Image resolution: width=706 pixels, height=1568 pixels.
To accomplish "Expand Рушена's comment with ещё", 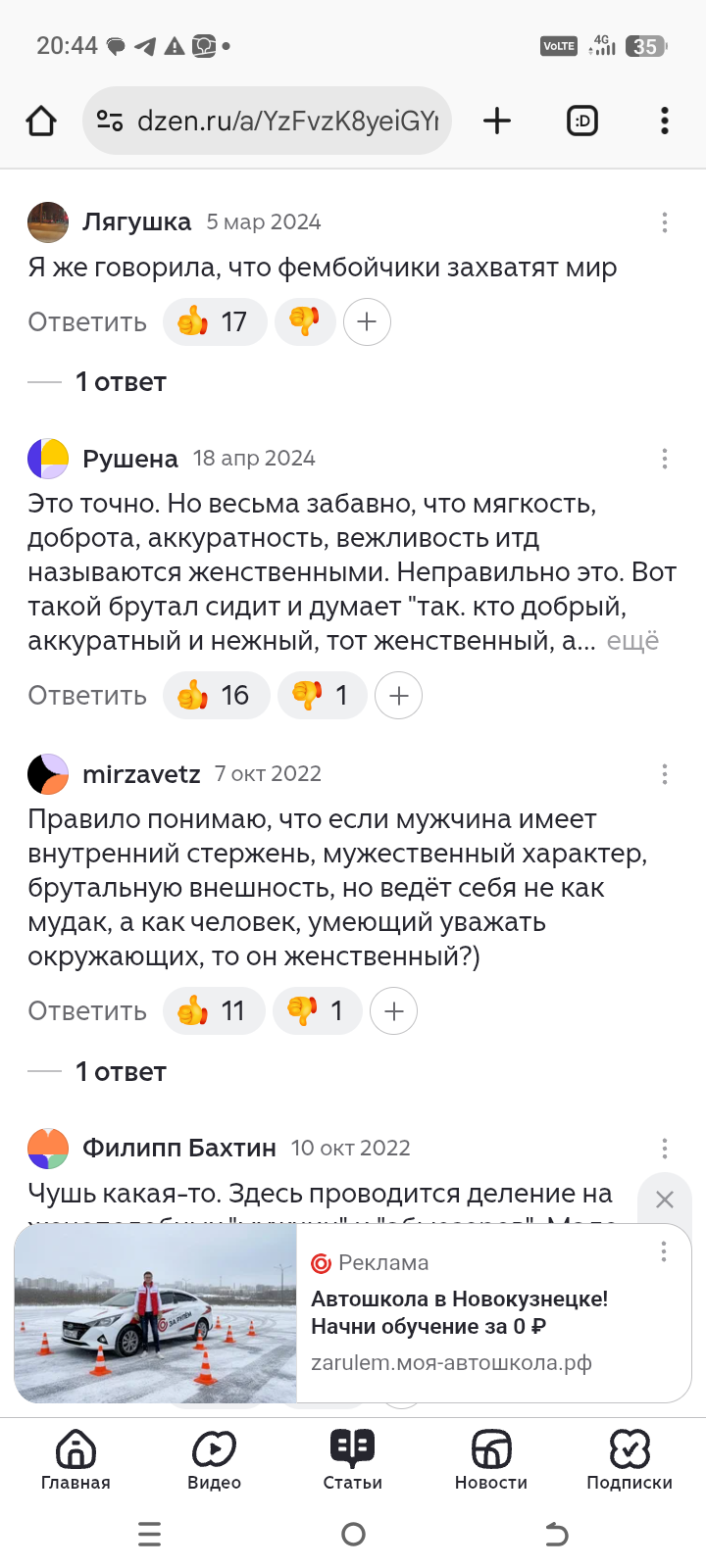I will (x=632, y=642).
